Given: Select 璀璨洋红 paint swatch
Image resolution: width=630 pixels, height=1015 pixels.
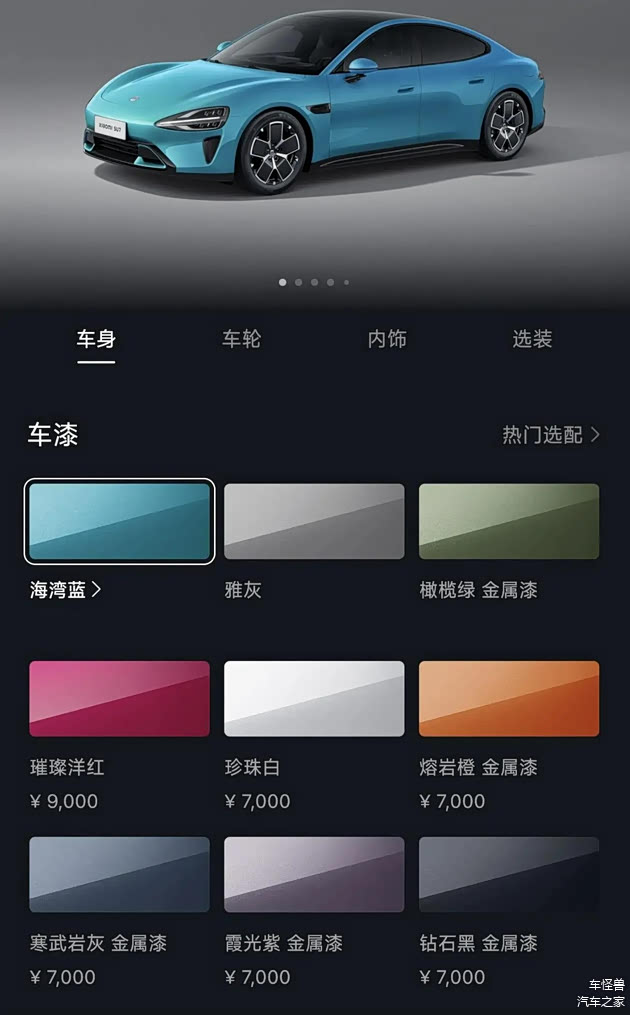Looking at the screenshot, I should coord(120,698).
